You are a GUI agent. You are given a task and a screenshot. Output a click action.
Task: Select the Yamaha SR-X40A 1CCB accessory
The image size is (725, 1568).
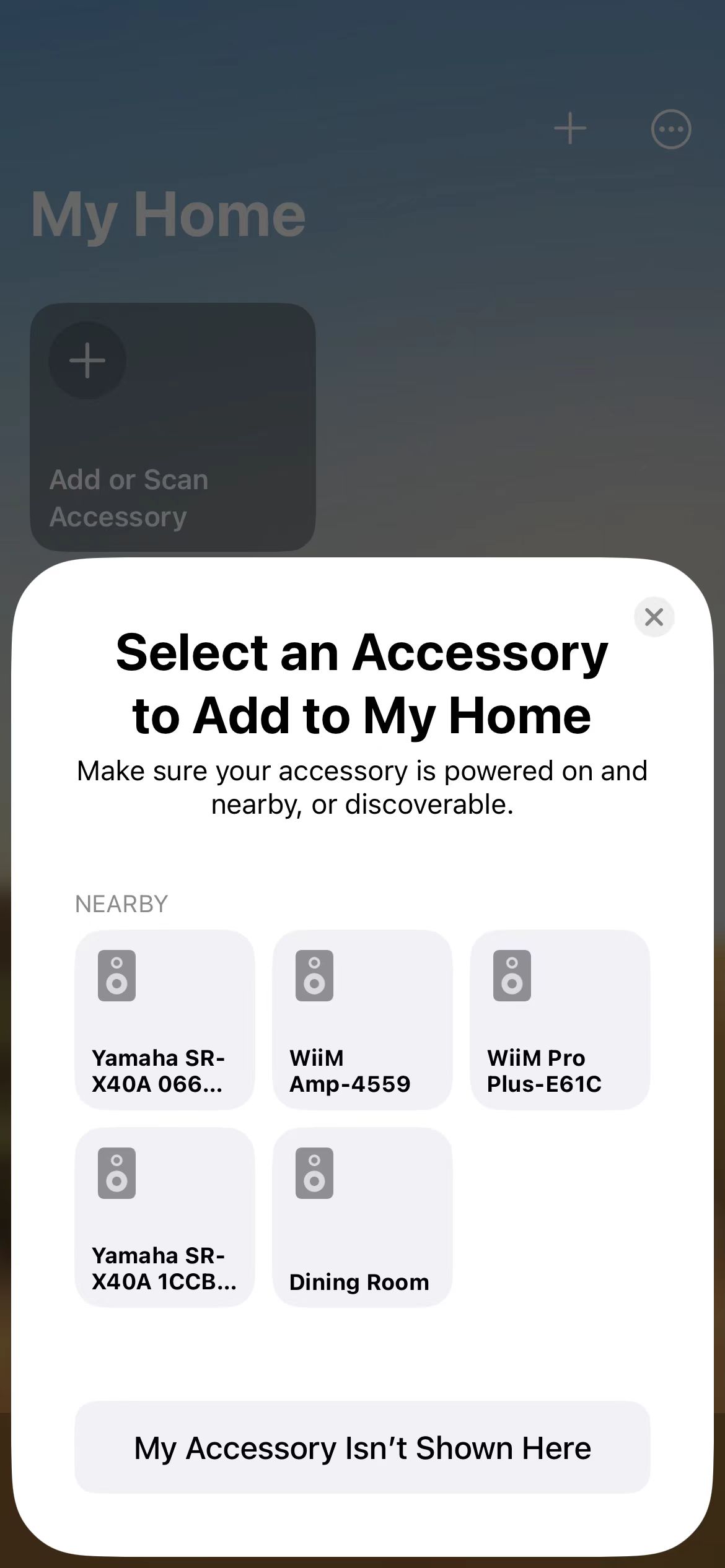click(x=164, y=1217)
